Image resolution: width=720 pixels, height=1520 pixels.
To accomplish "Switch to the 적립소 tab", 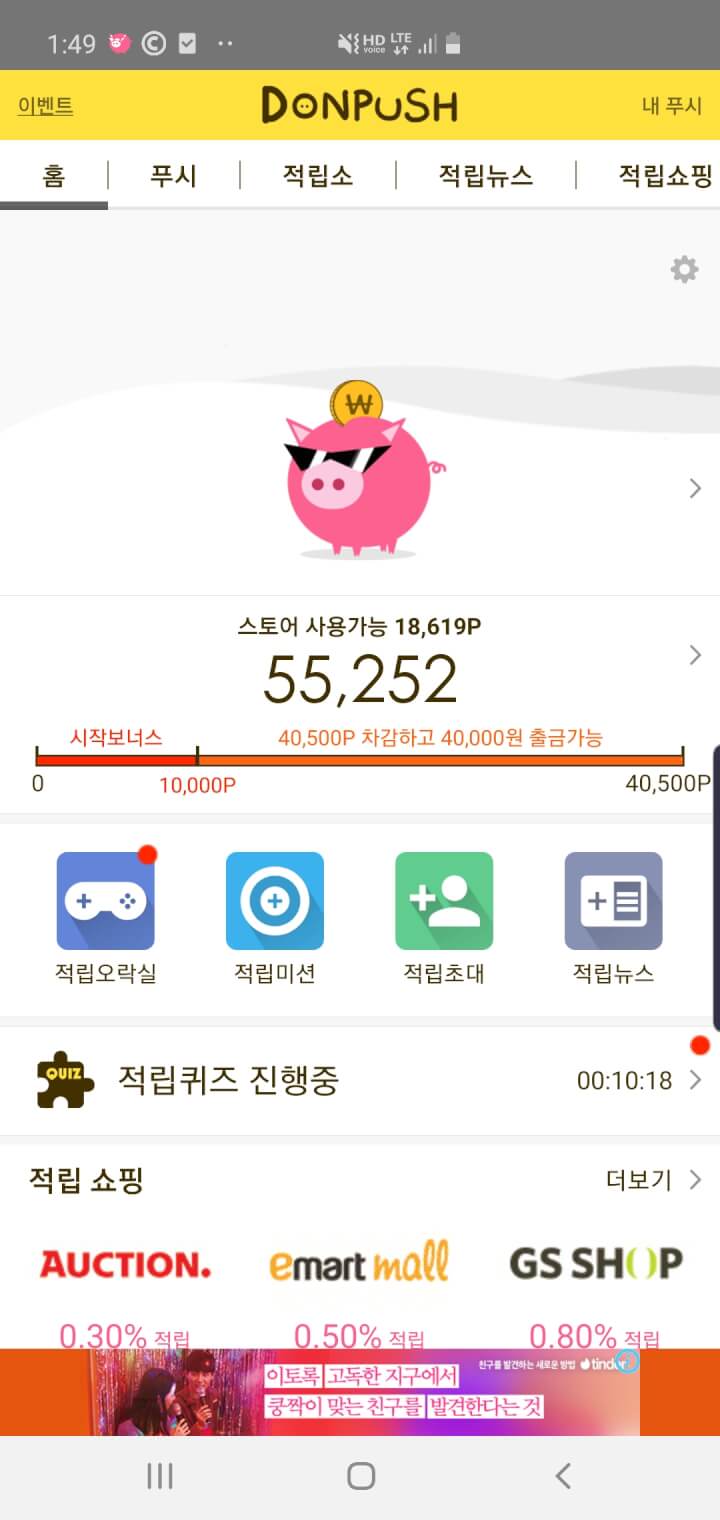I will [317, 177].
